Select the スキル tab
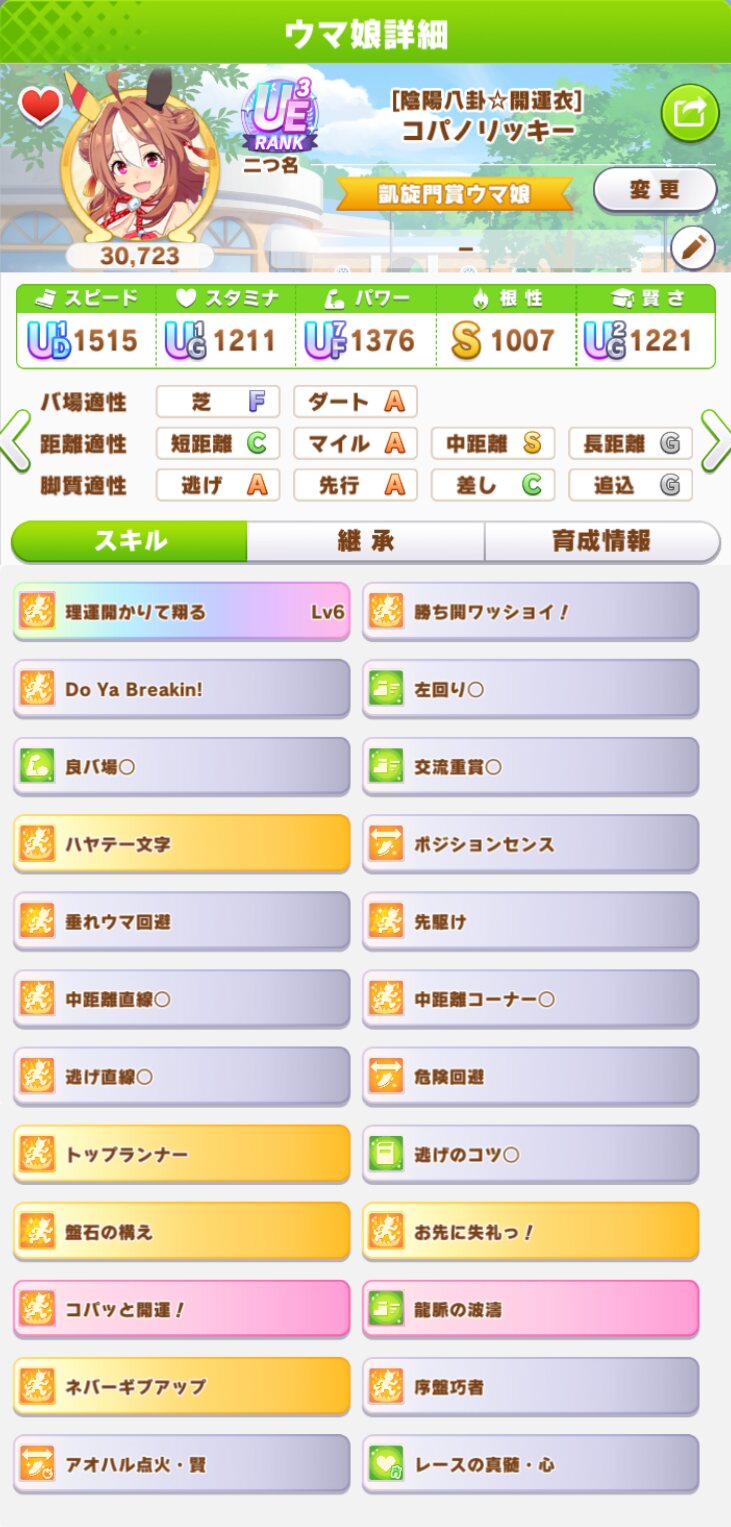The height and width of the screenshot is (1527, 731). tap(130, 541)
